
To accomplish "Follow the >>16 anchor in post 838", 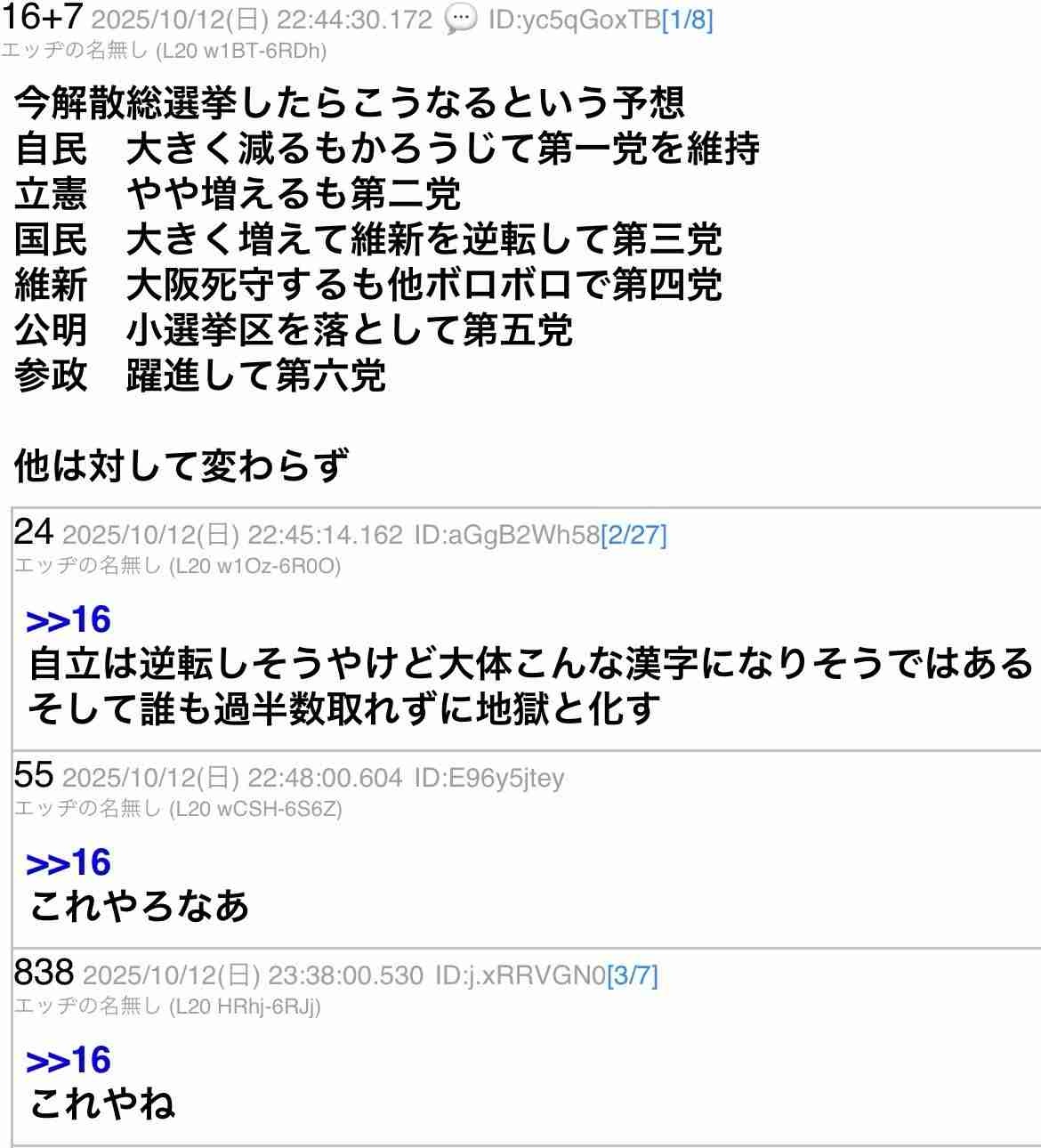I will (69, 1061).
